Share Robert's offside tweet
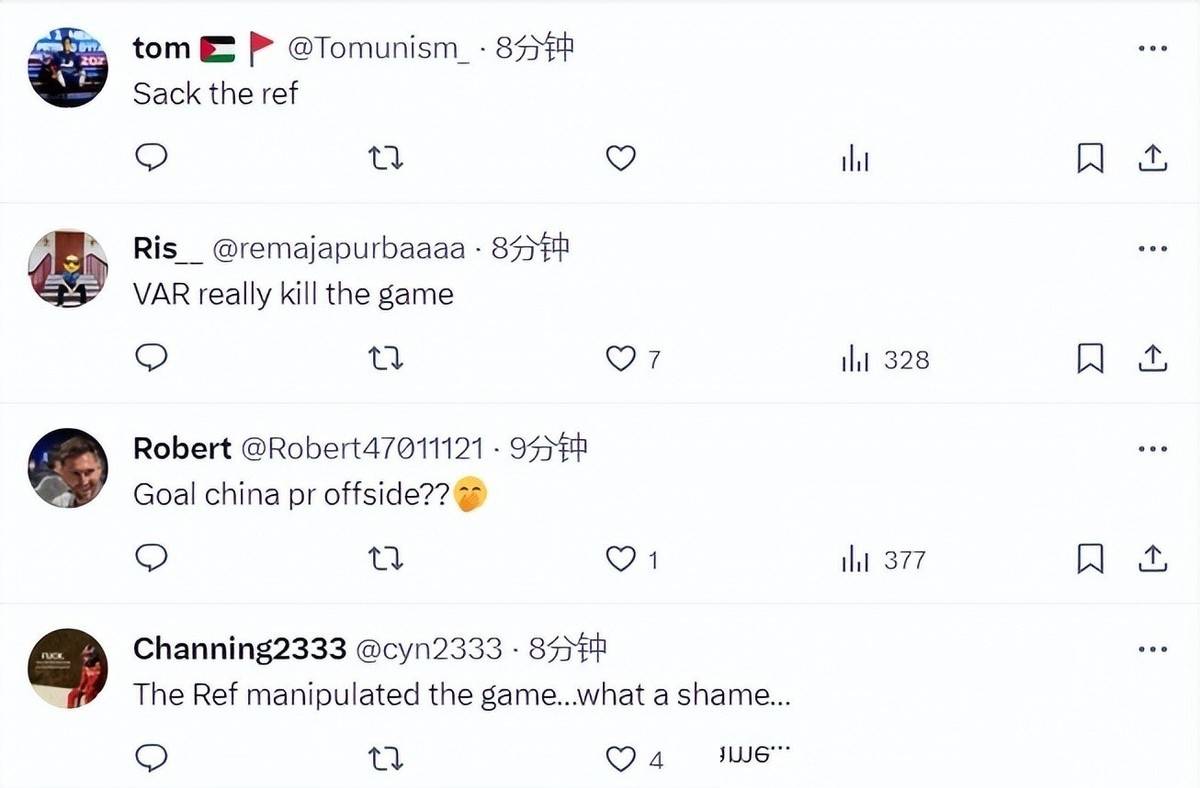 coord(1152,558)
